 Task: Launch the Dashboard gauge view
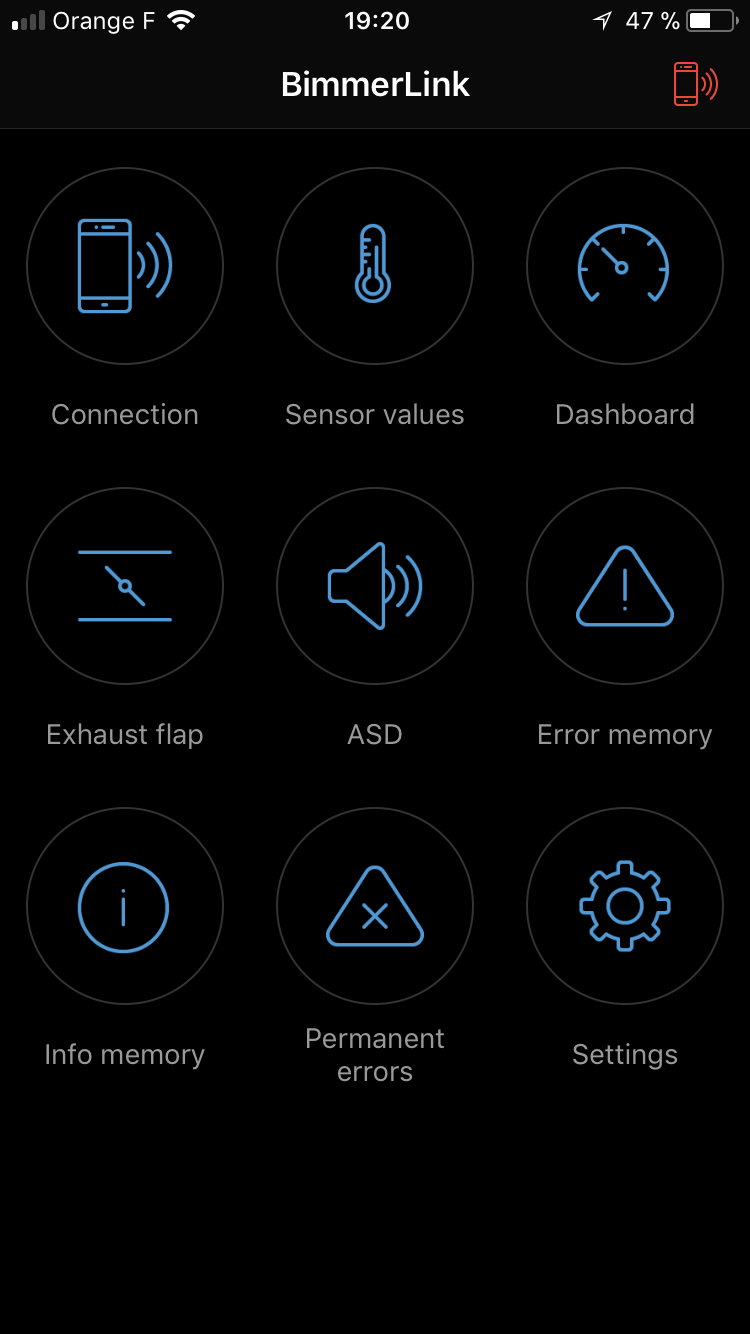pos(625,266)
